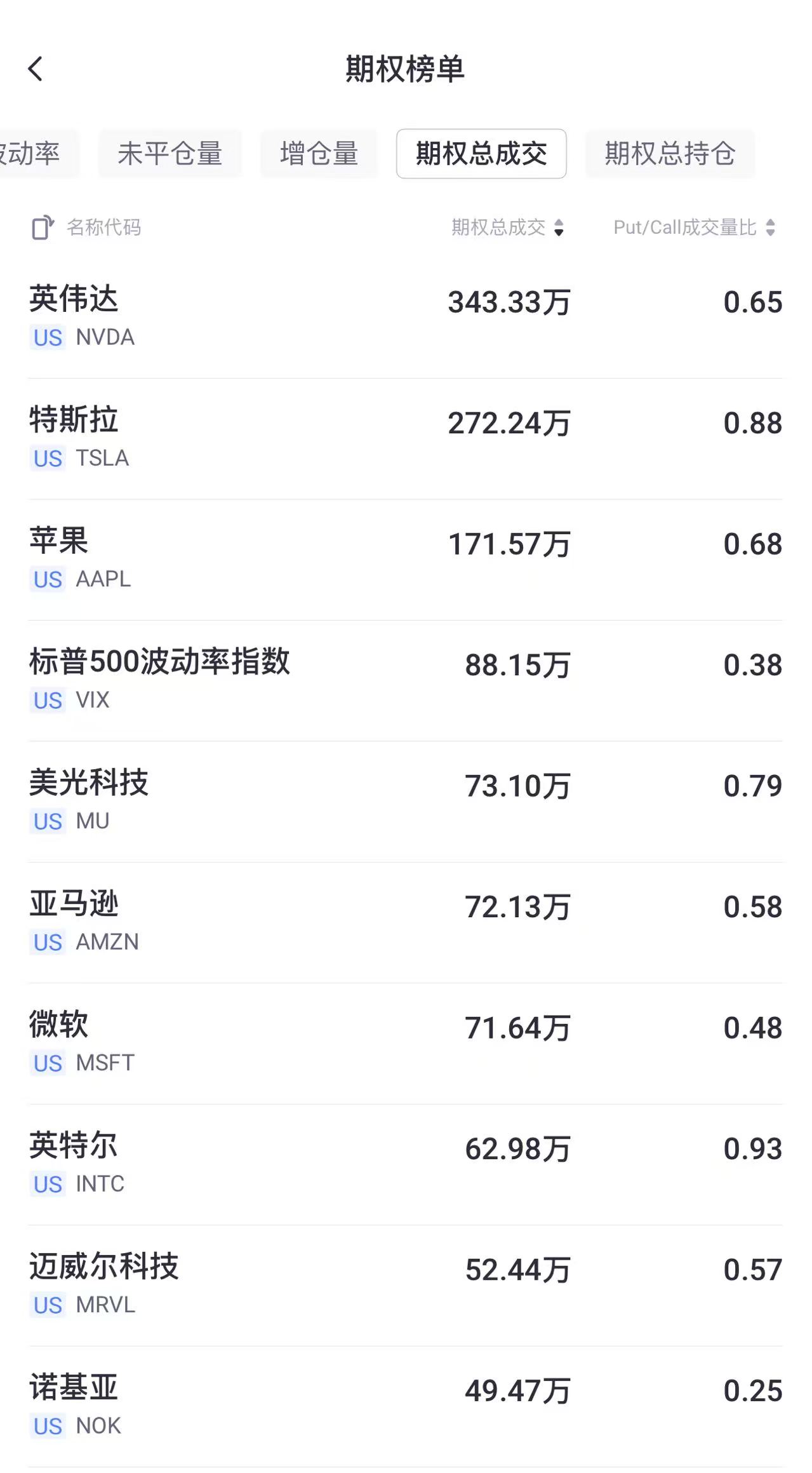Open the 迈威尔科技 MRVL row

click(x=406, y=1286)
